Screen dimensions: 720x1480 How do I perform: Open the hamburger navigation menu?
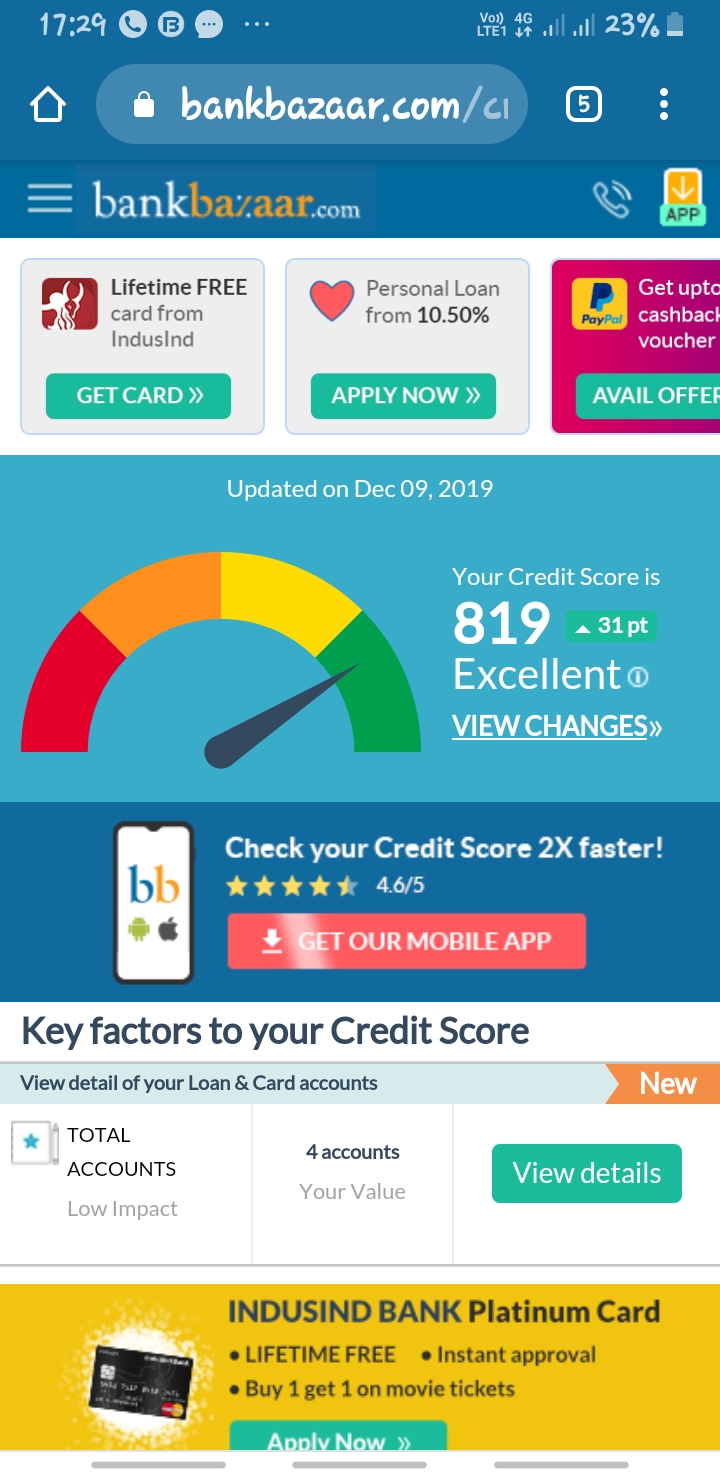coord(49,199)
